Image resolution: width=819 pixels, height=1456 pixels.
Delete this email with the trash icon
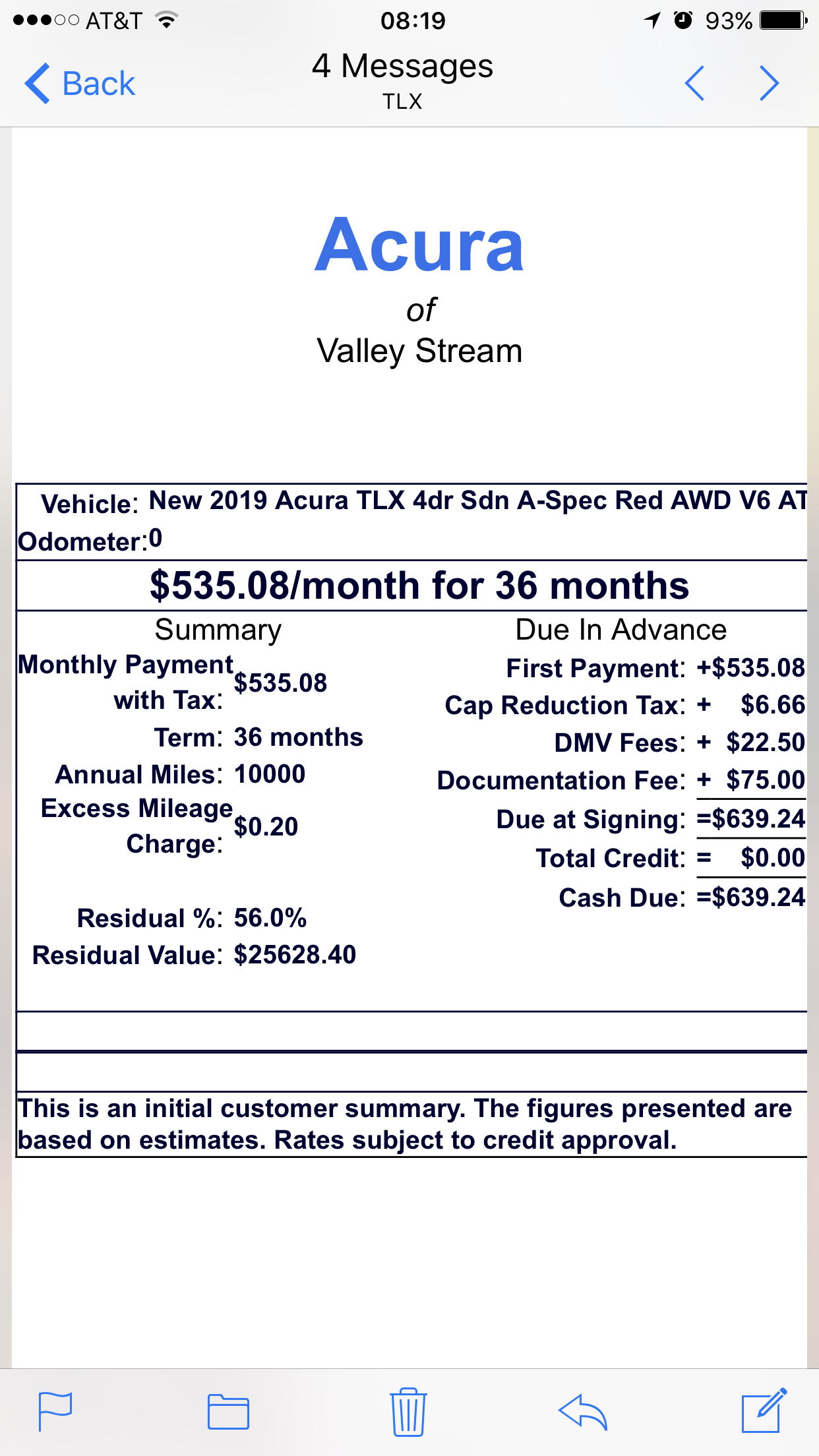point(408,1411)
